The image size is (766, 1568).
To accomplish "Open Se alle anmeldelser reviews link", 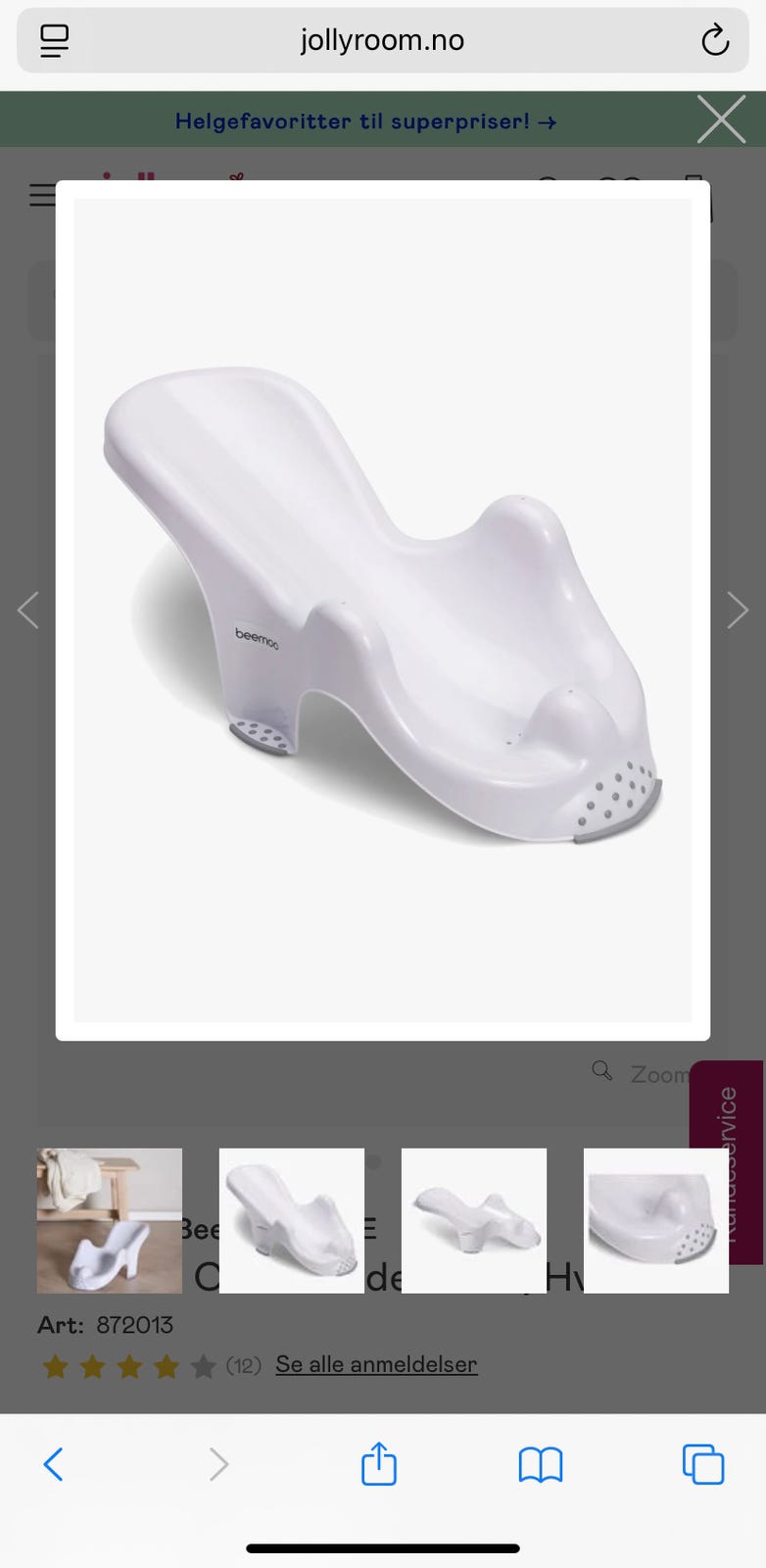I will [x=376, y=1364].
